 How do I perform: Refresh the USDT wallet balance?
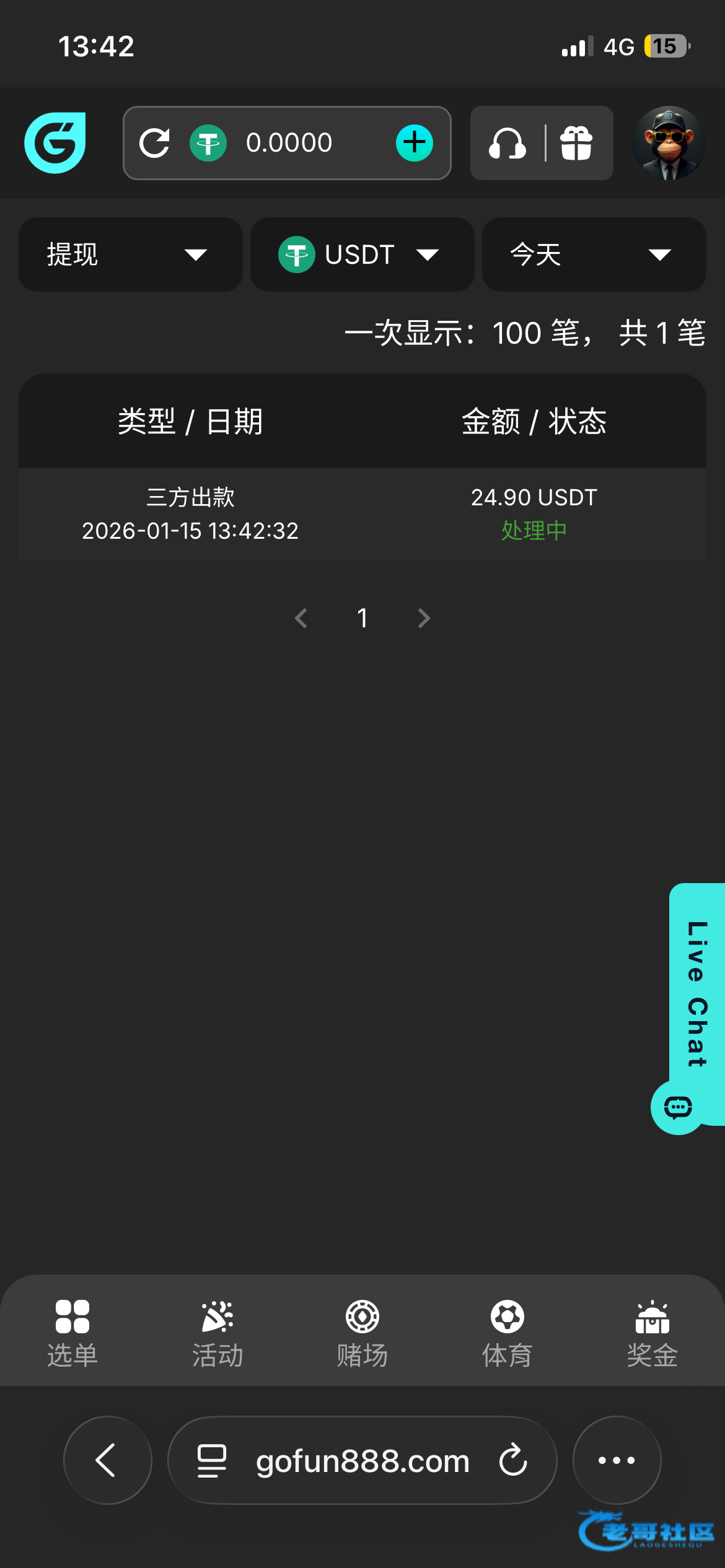pos(154,143)
